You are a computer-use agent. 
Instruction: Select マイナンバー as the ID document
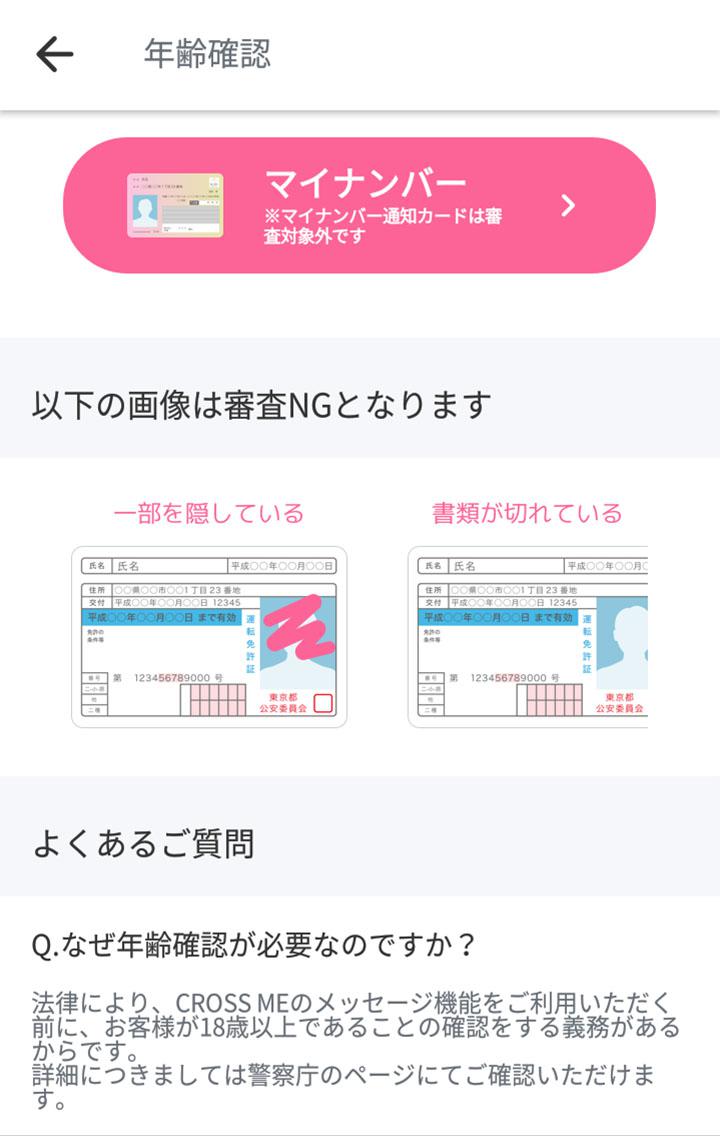coord(359,206)
